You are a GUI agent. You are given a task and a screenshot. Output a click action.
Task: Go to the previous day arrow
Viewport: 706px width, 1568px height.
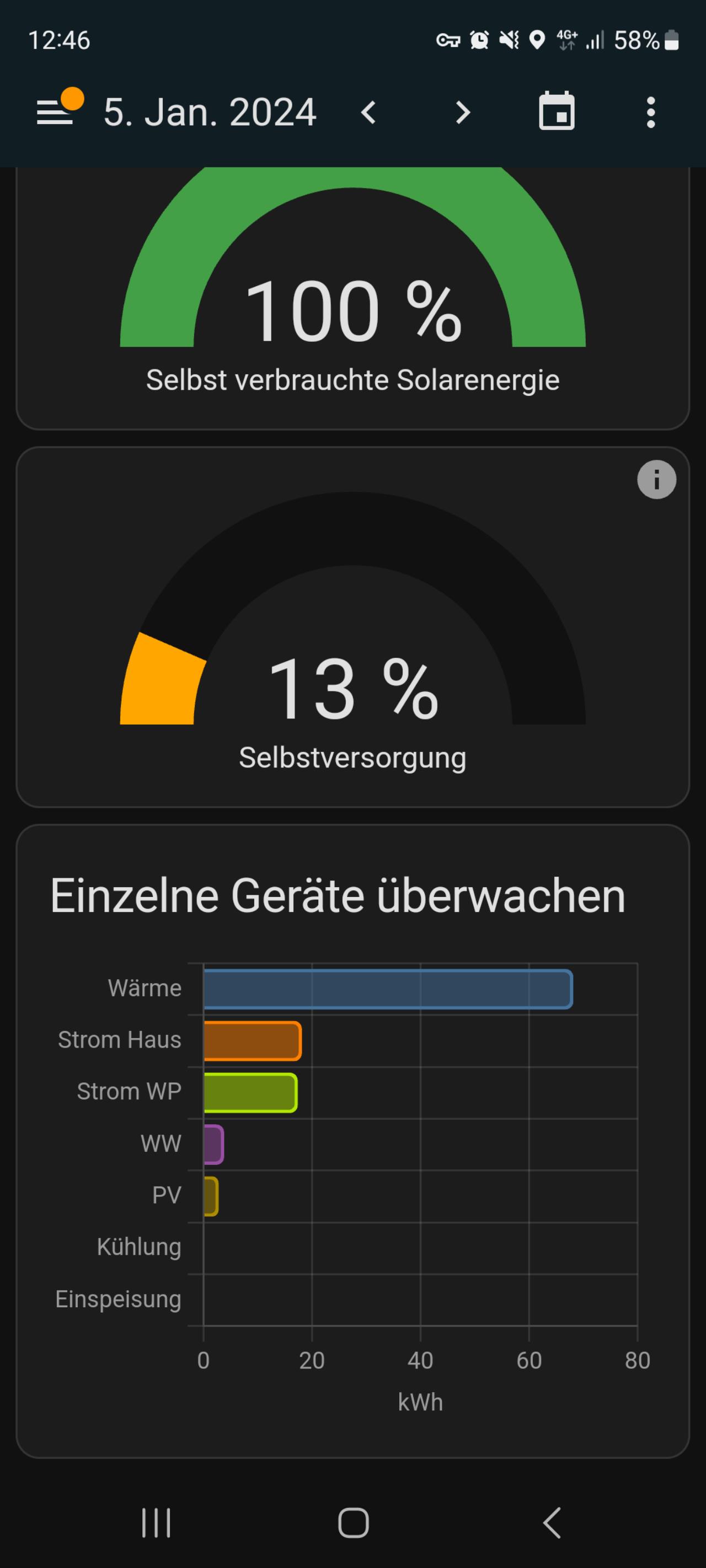point(368,113)
